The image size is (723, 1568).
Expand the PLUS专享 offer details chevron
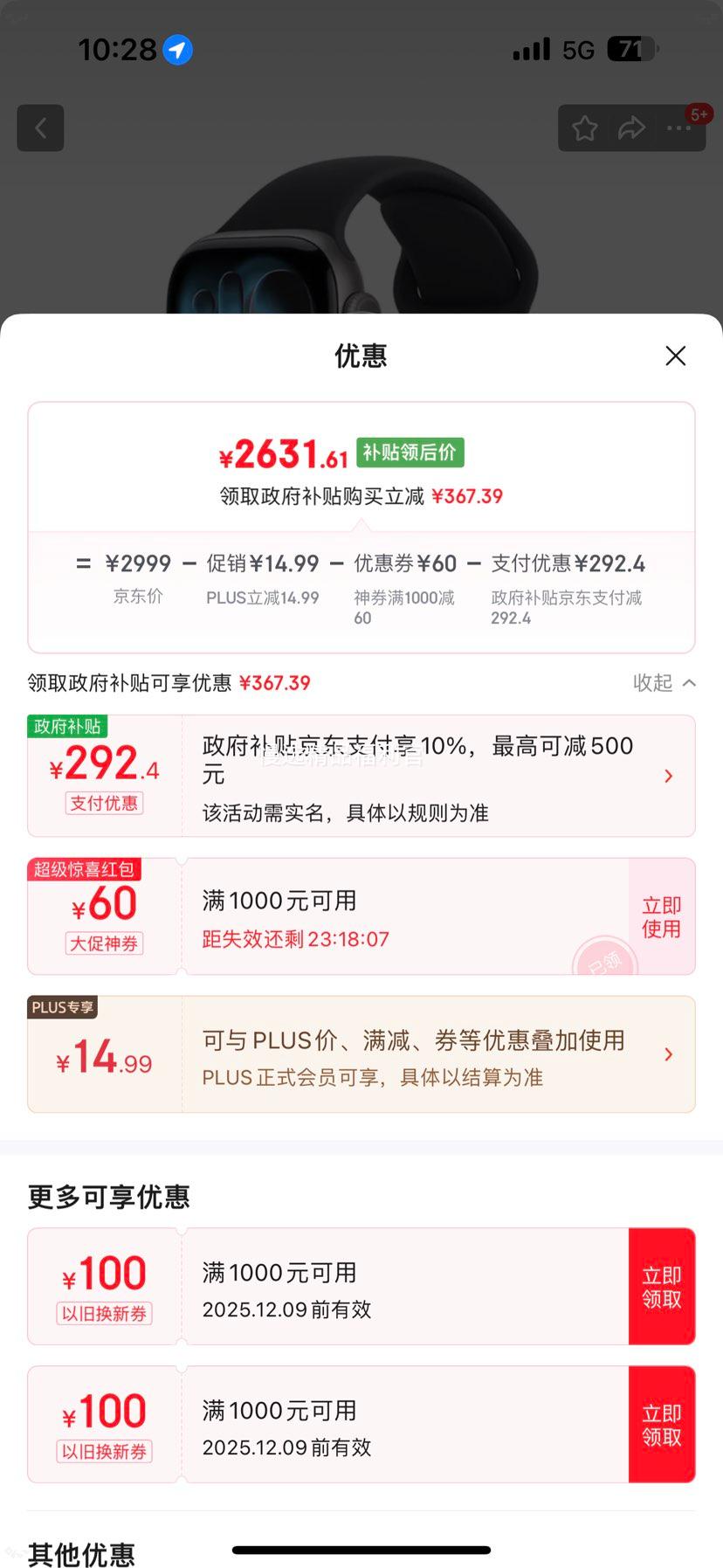point(669,1053)
